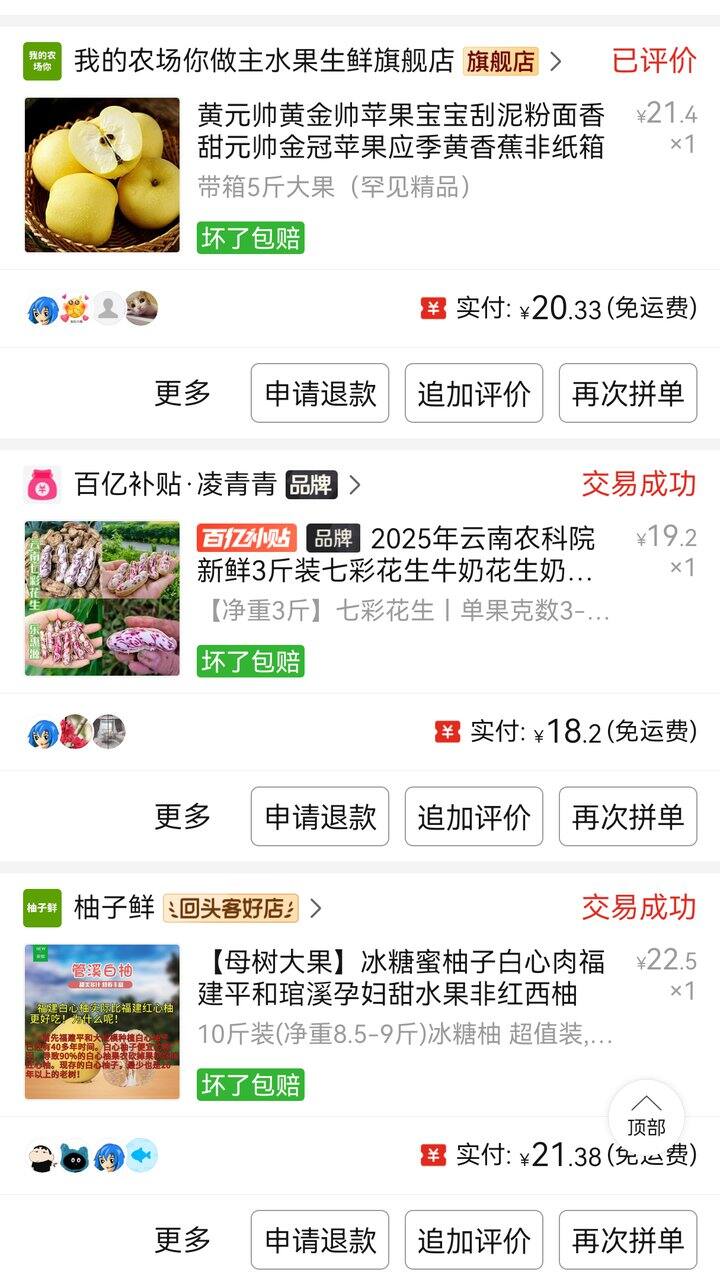Apply for refund on 七彩花生 order
The image size is (720, 1278).
[320, 816]
